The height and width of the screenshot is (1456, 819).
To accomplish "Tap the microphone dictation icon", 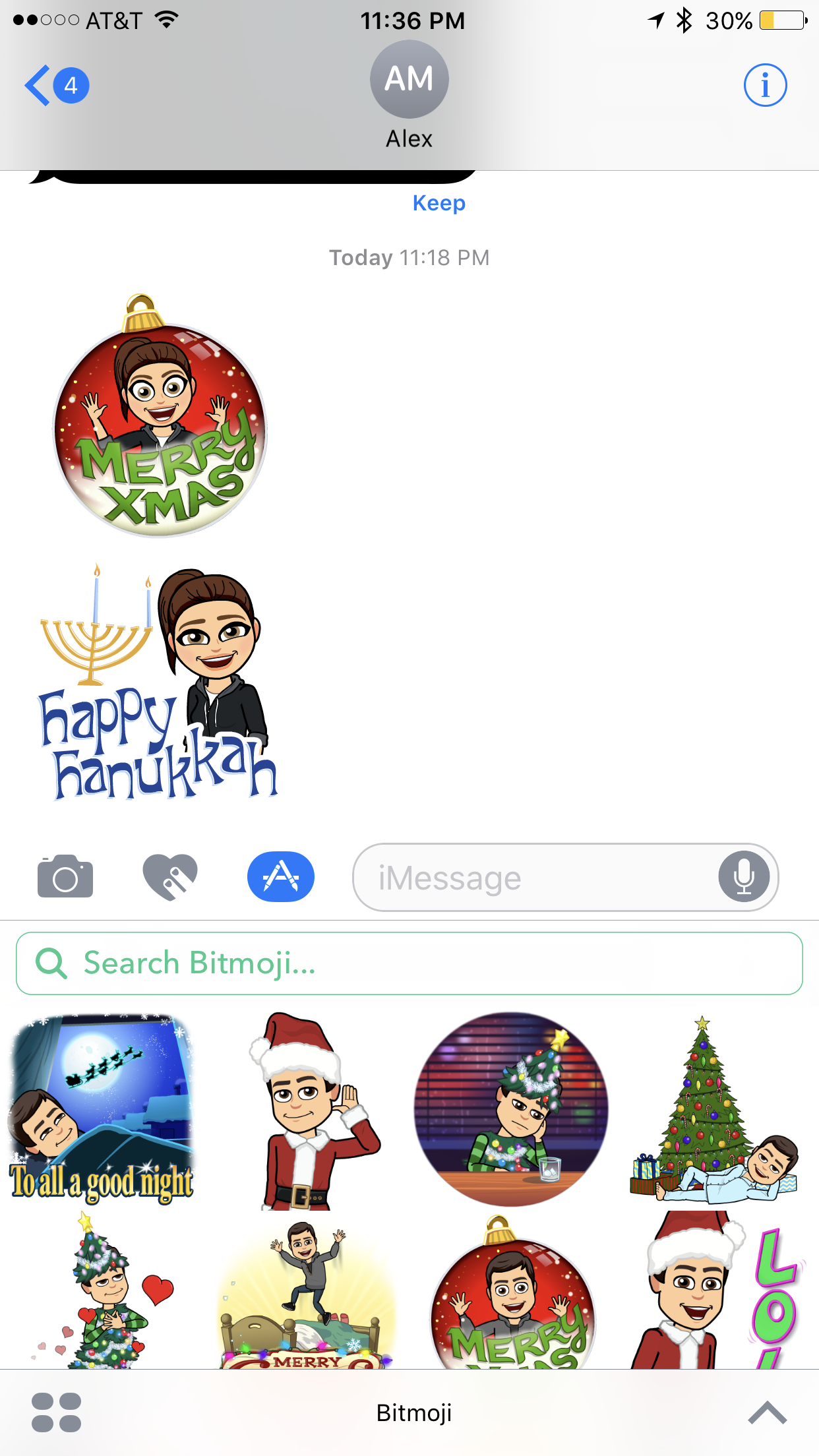I will 742,877.
